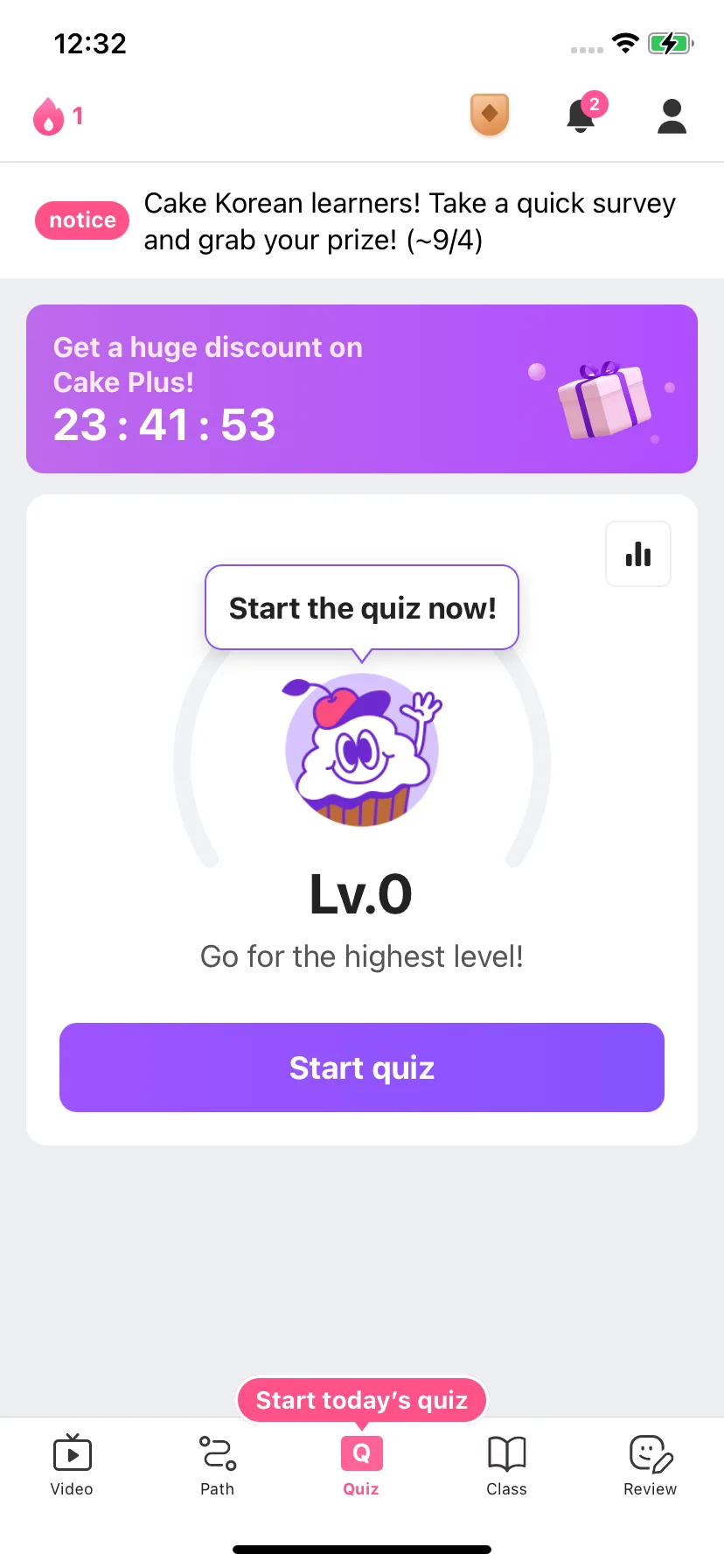Select the Quiz tab

pos(361,1466)
